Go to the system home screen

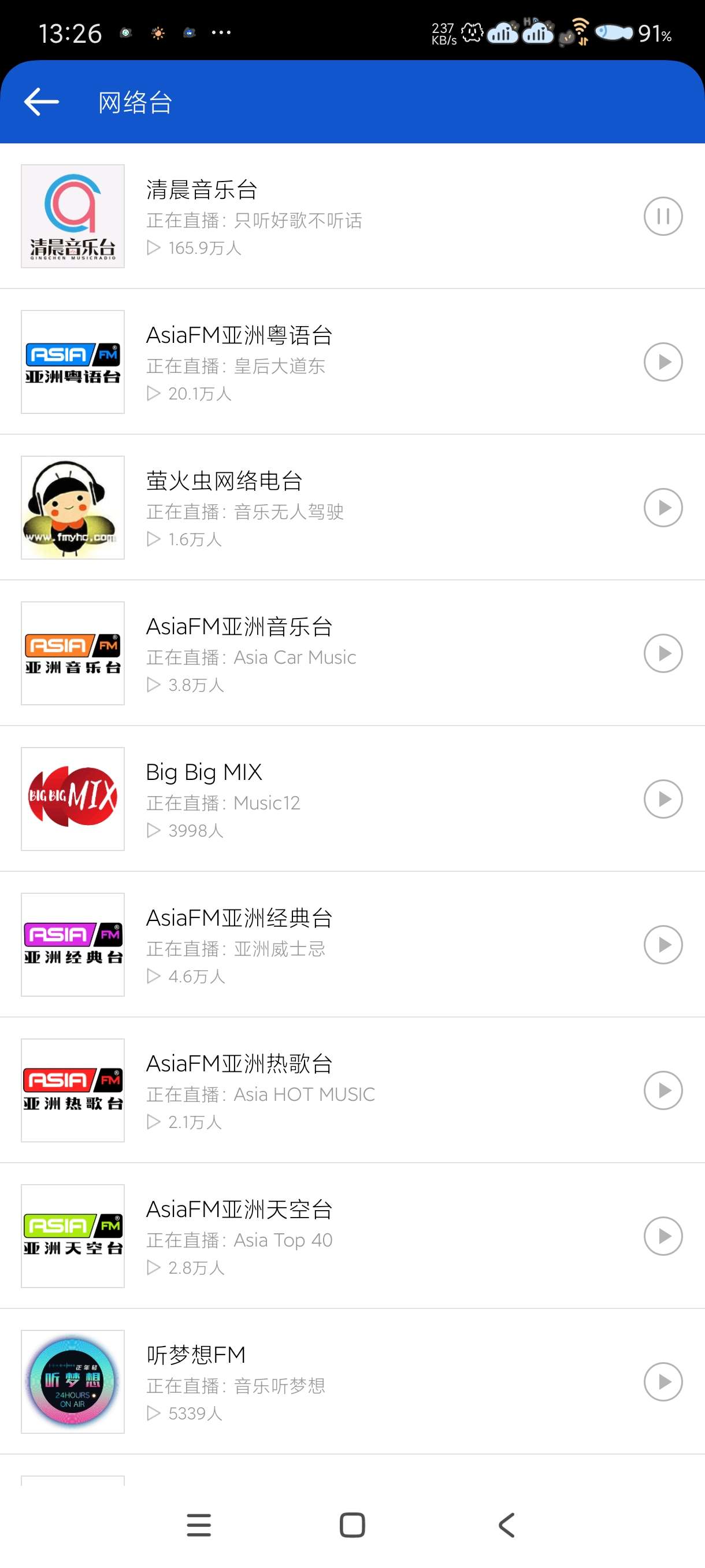(x=352, y=1525)
